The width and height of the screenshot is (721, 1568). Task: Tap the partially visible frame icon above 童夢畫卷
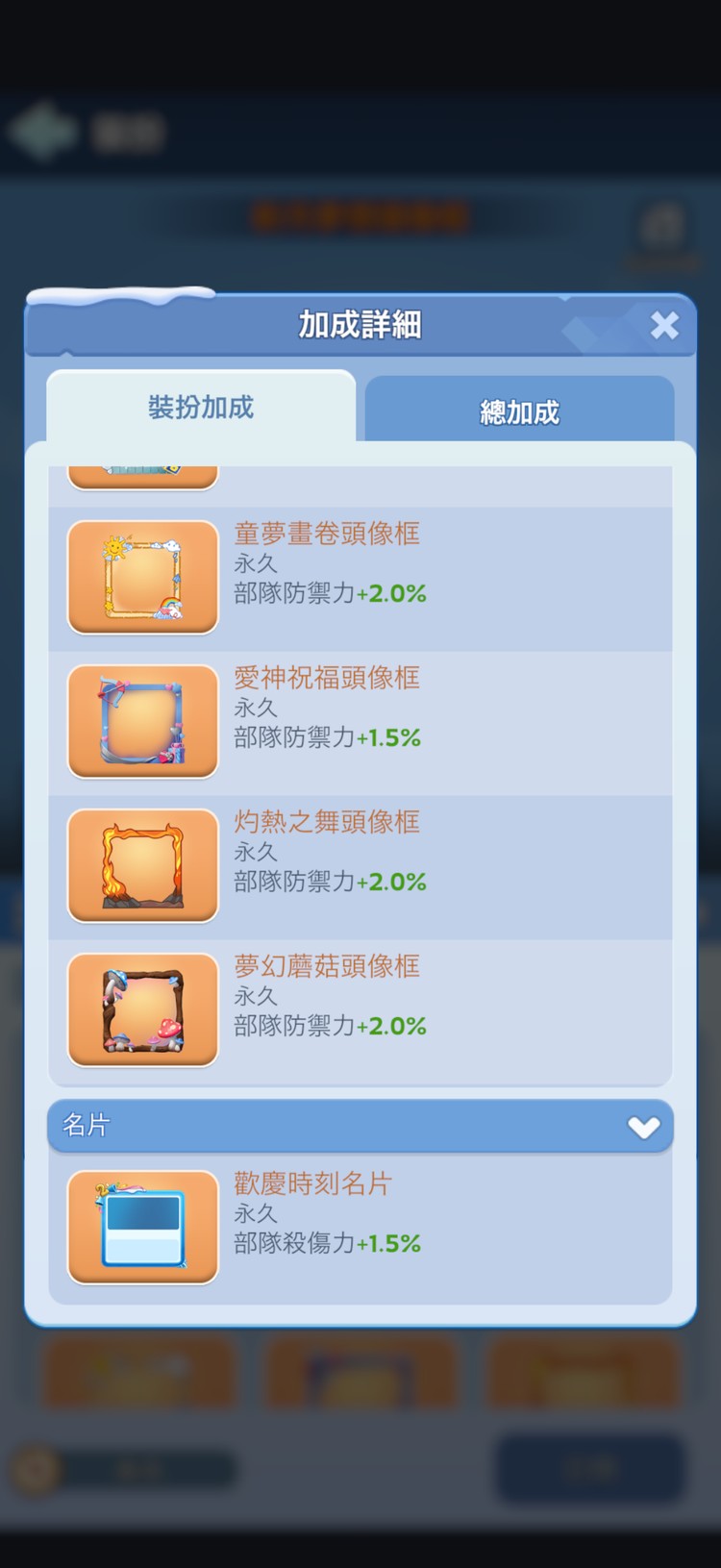pyautogui.click(x=141, y=471)
